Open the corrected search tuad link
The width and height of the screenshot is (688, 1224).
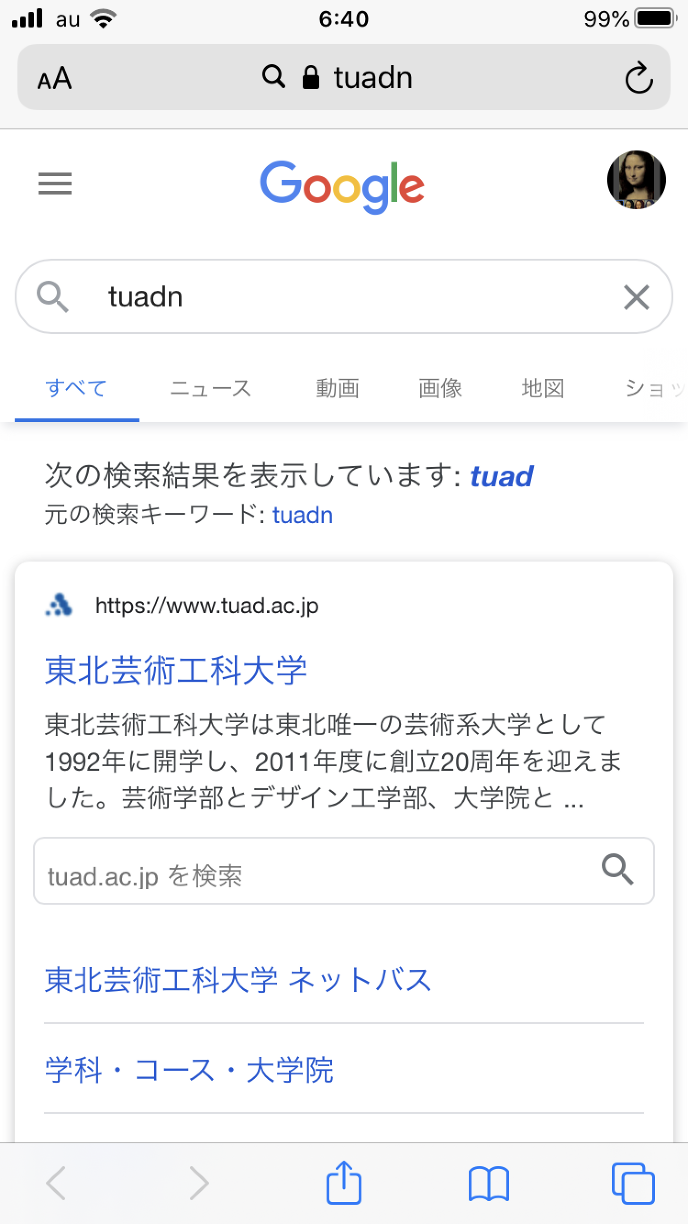(x=501, y=476)
